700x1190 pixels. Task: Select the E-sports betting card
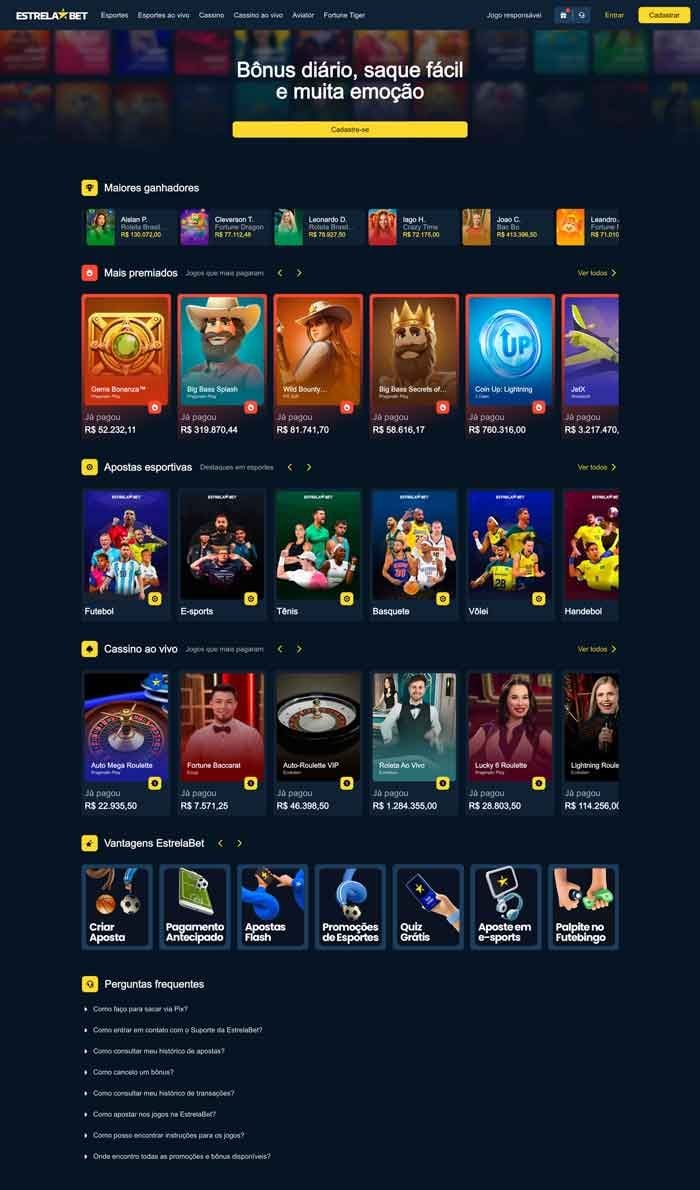(222, 550)
